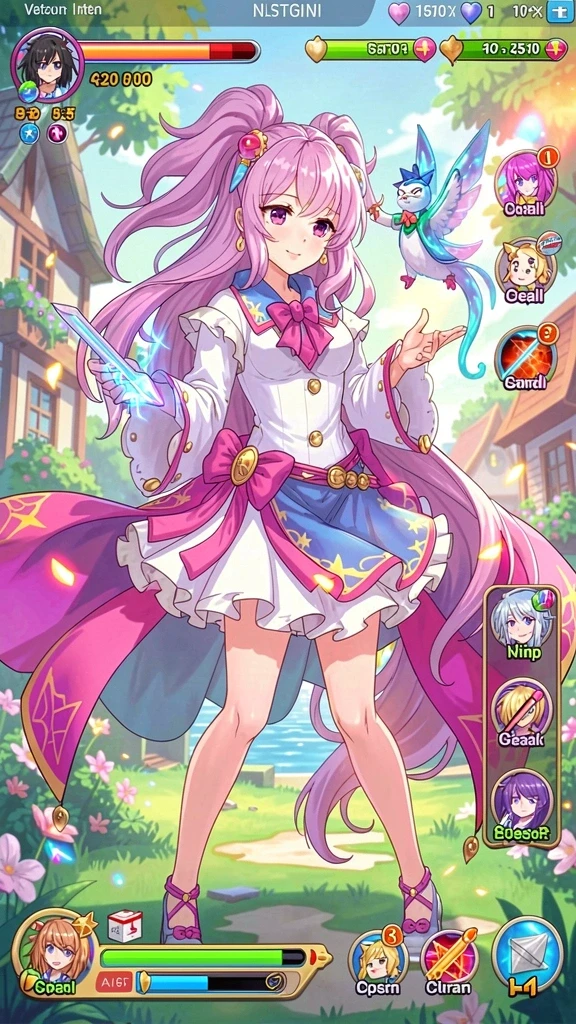Image resolution: width=576 pixels, height=1024 pixels.
Task: Tap the blue star icon under the avatar
Action: (29, 134)
